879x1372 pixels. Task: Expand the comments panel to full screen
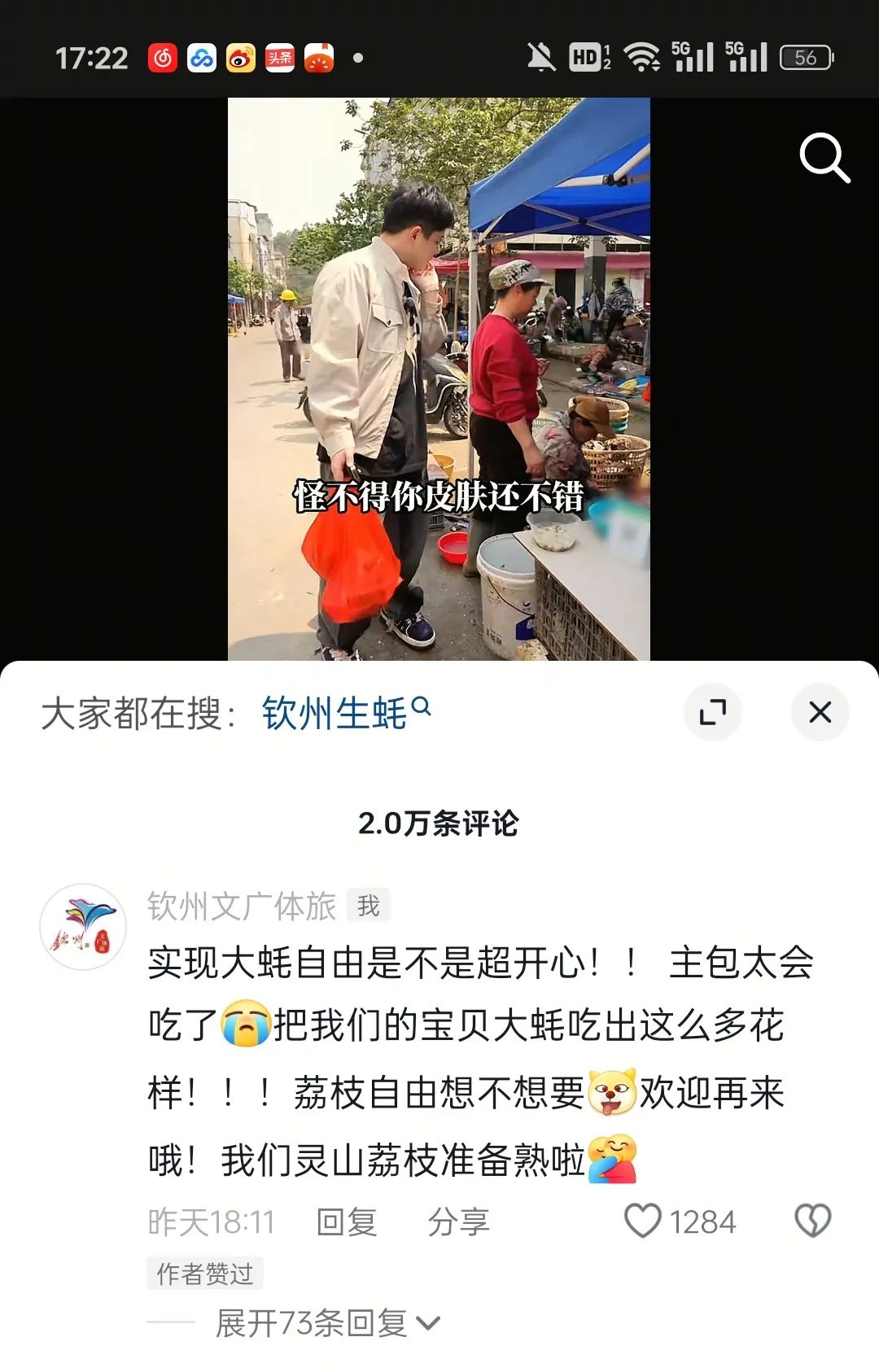[712, 712]
